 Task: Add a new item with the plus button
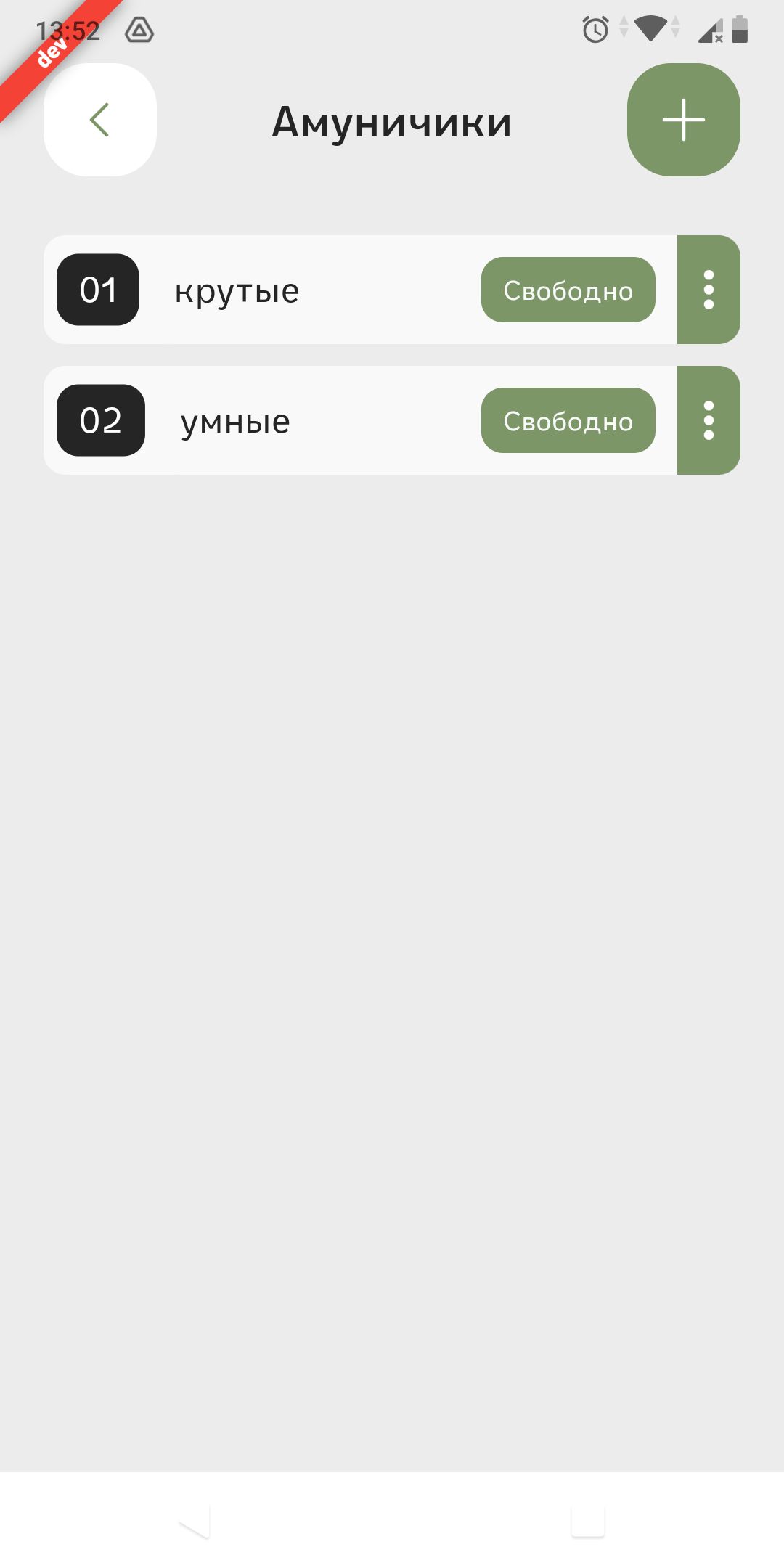683,120
